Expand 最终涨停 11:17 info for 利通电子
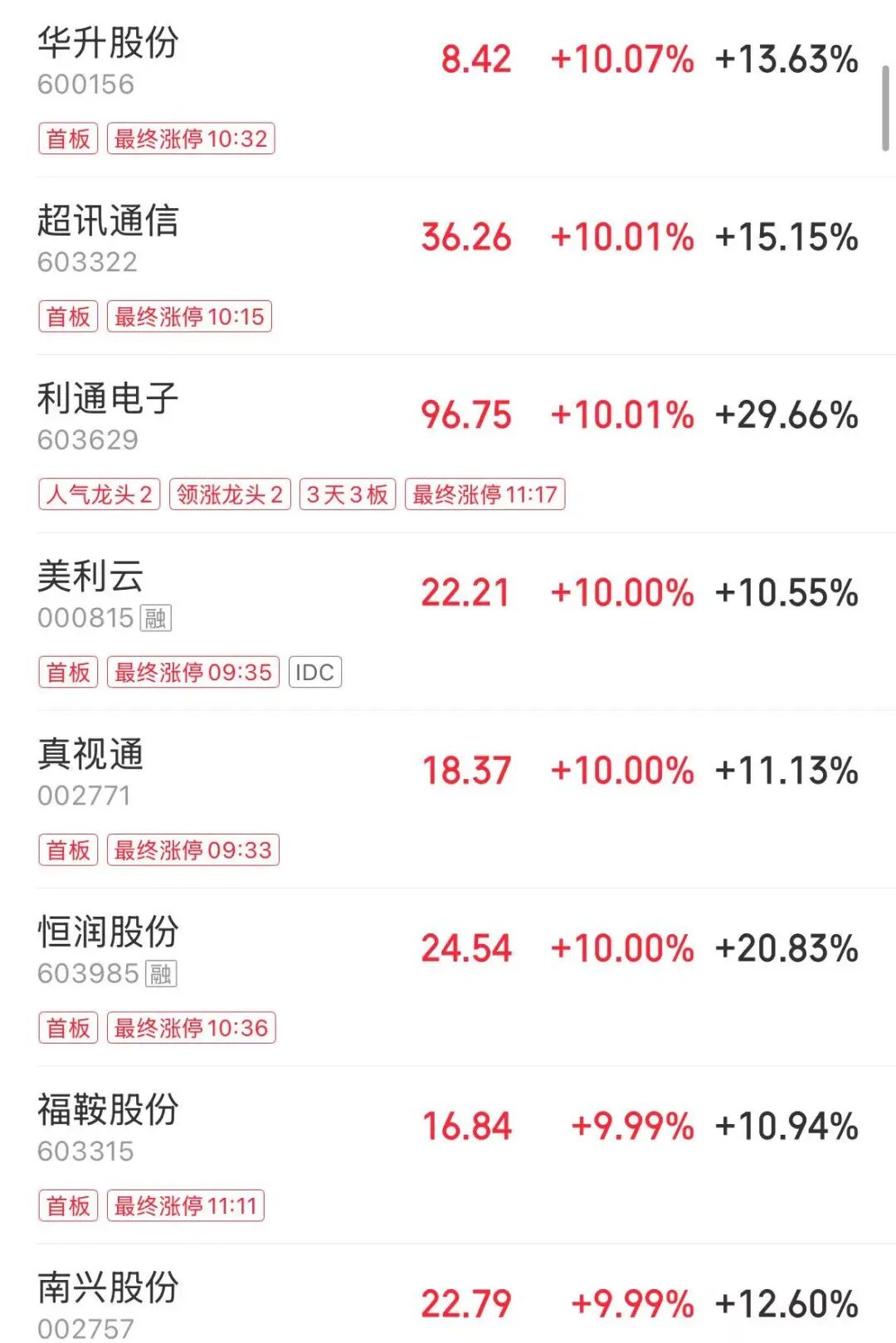Viewport: 896px width, 1343px height. tap(483, 494)
